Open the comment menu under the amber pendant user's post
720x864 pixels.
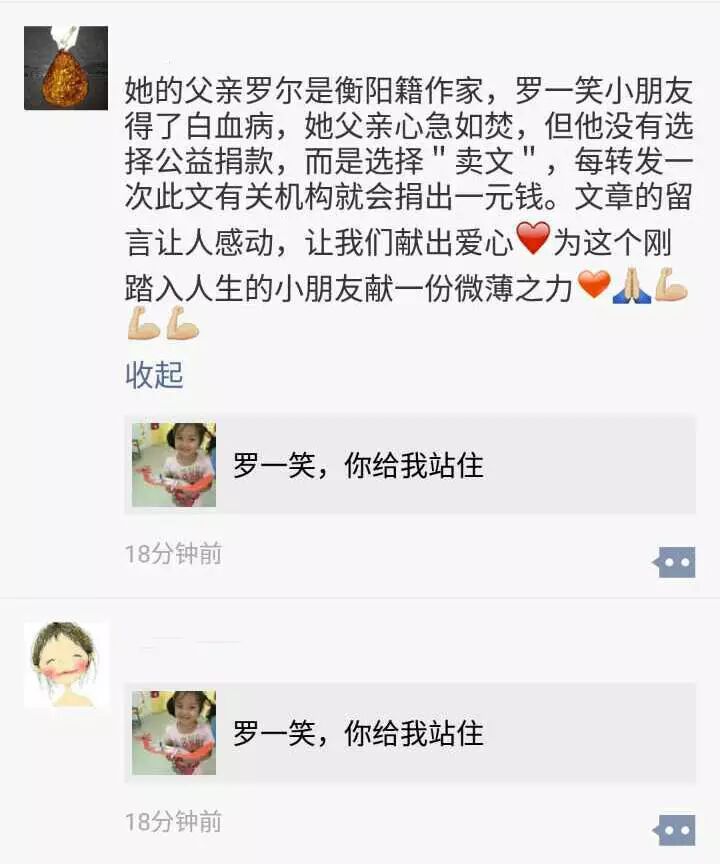[674, 563]
